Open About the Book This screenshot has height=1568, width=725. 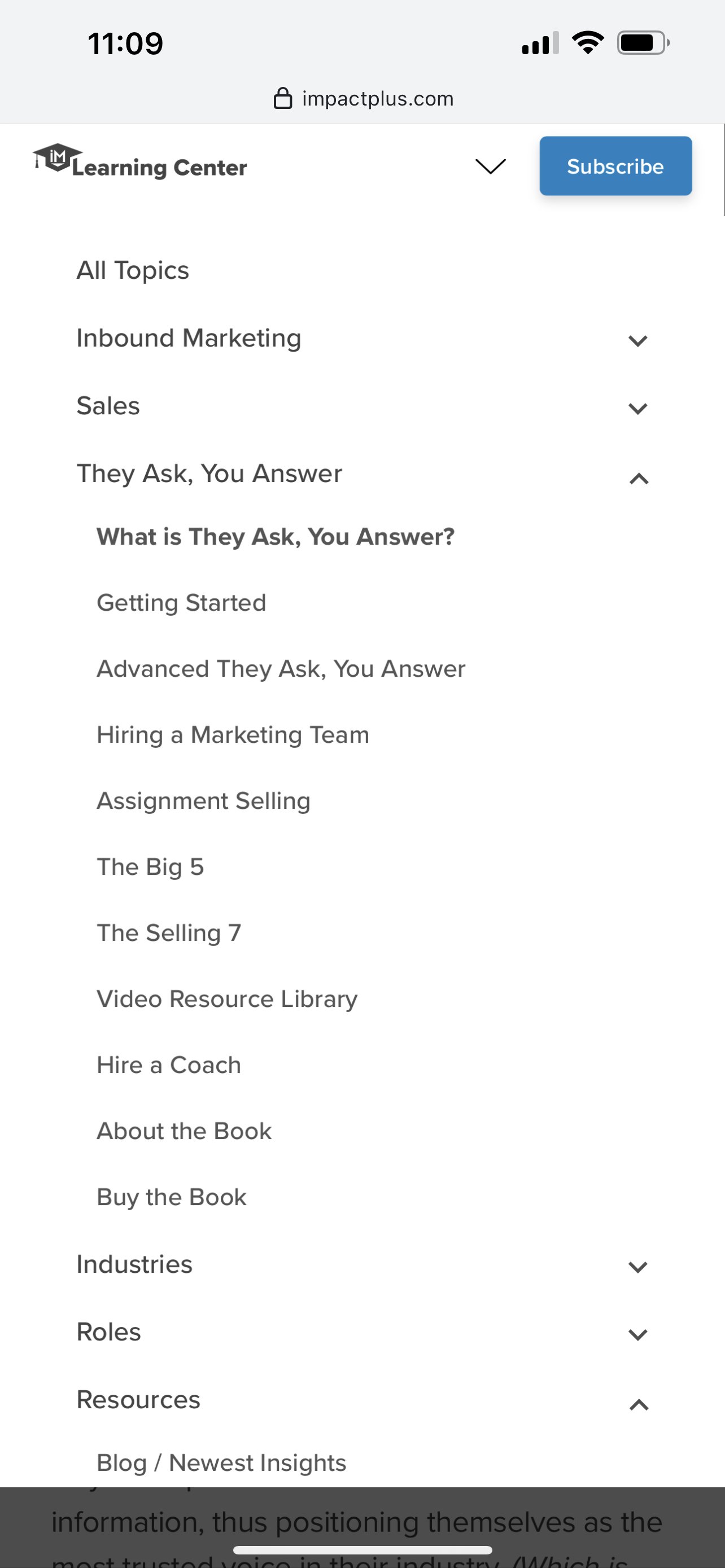click(x=184, y=1131)
